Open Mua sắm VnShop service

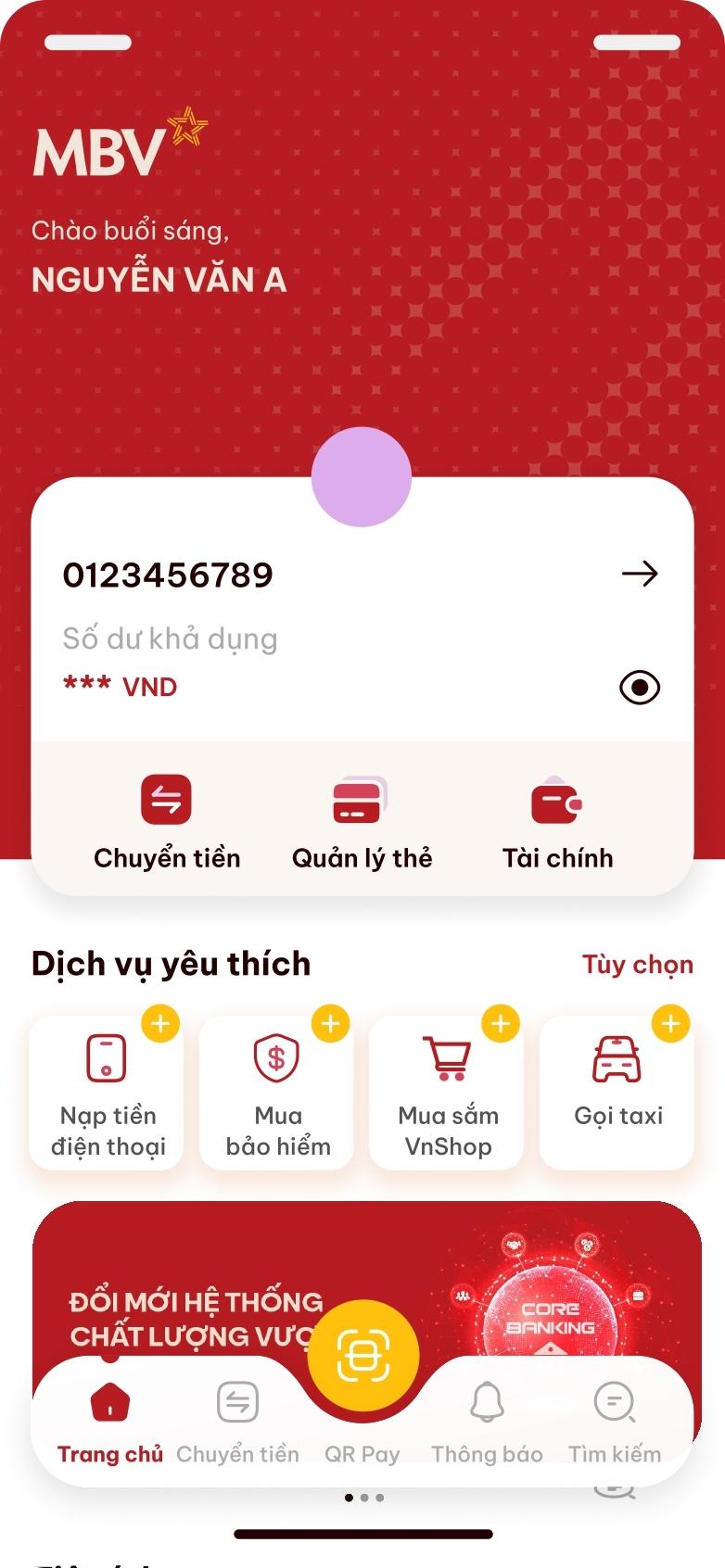(448, 1094)
